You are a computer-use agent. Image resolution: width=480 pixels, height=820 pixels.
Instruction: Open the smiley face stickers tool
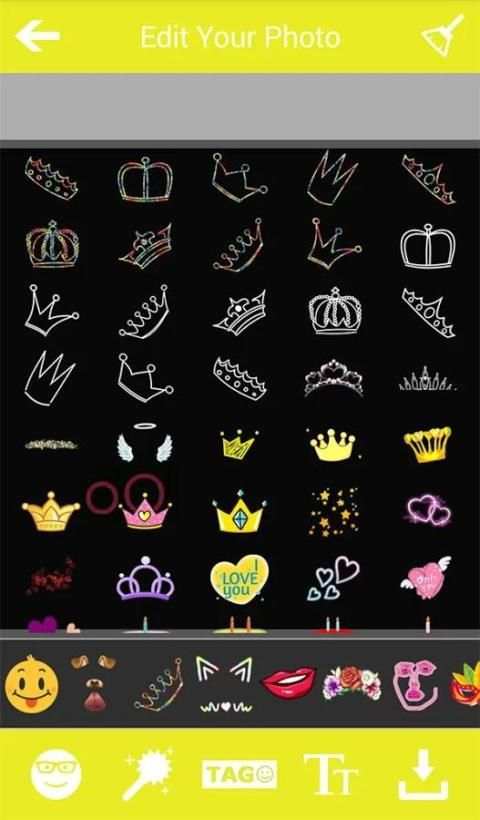[x=56, y=774]
